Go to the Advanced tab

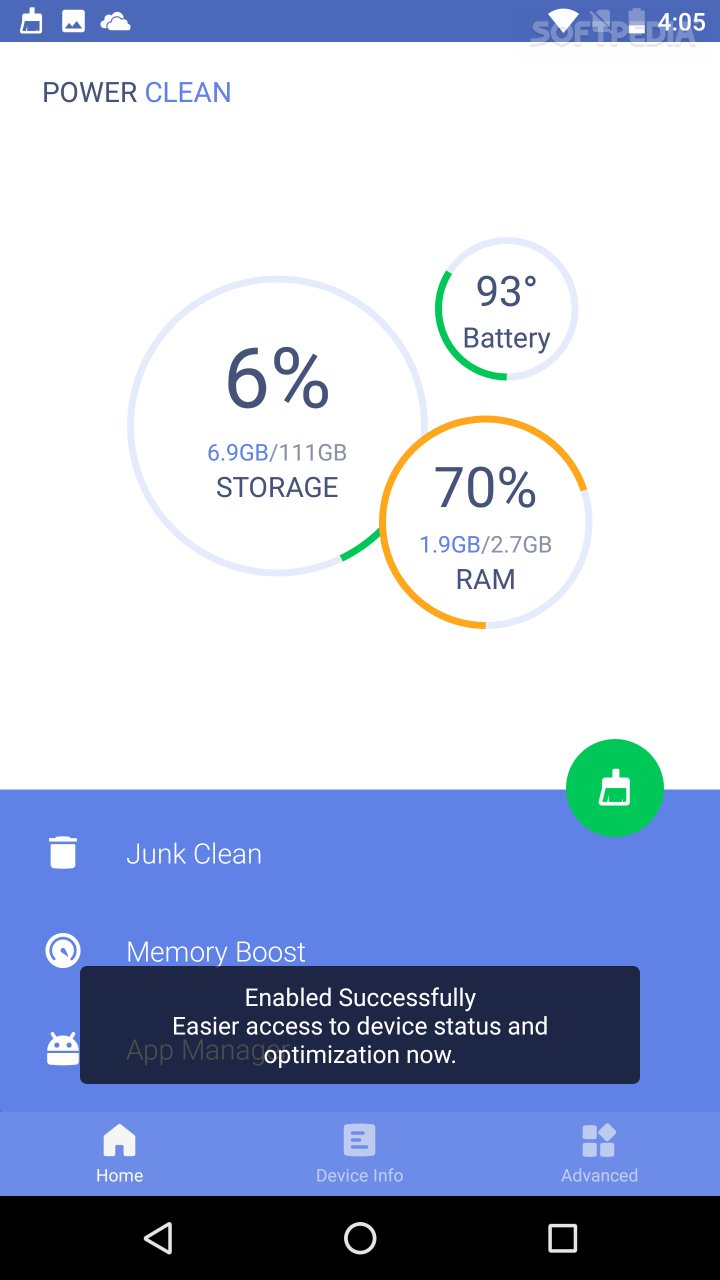tap(599, 1154)
